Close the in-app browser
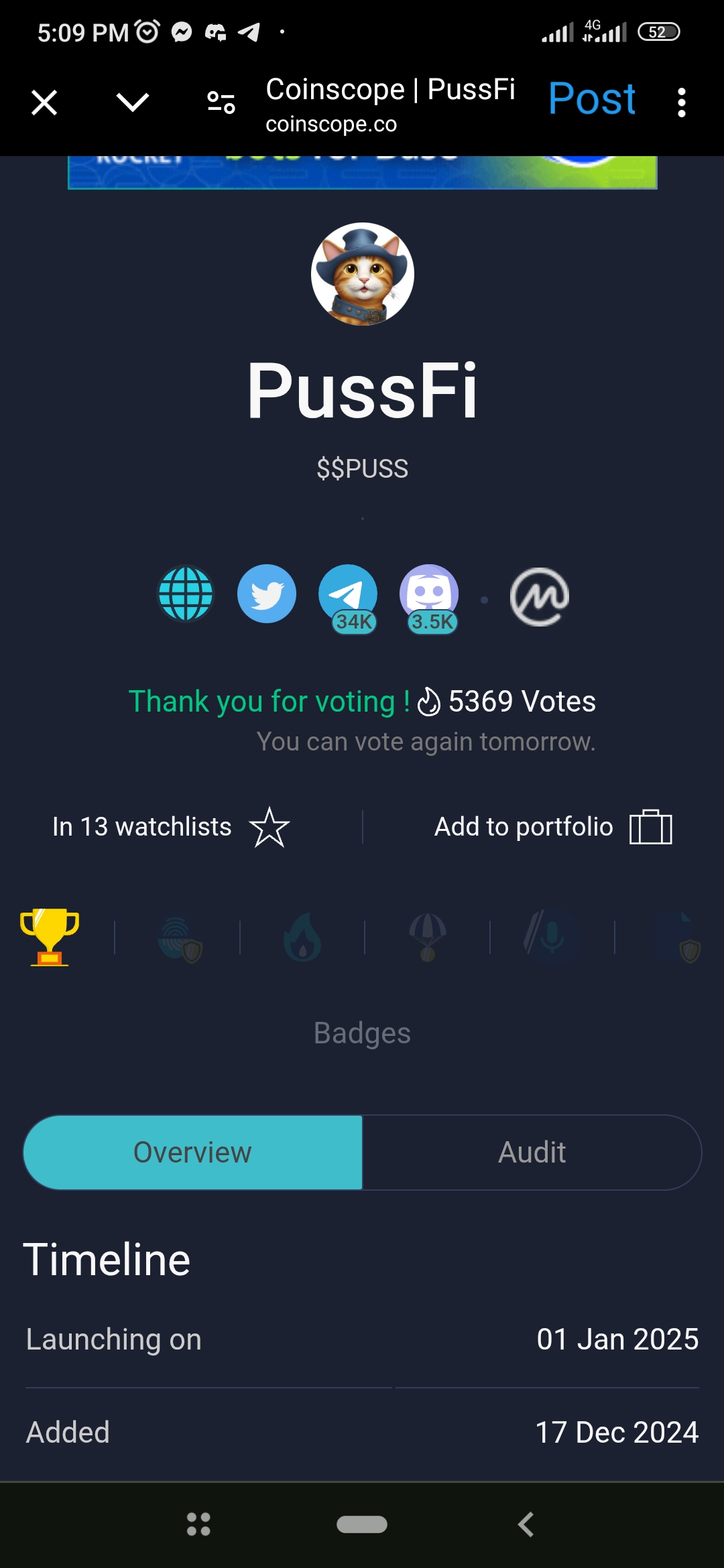 pos(44,103)
